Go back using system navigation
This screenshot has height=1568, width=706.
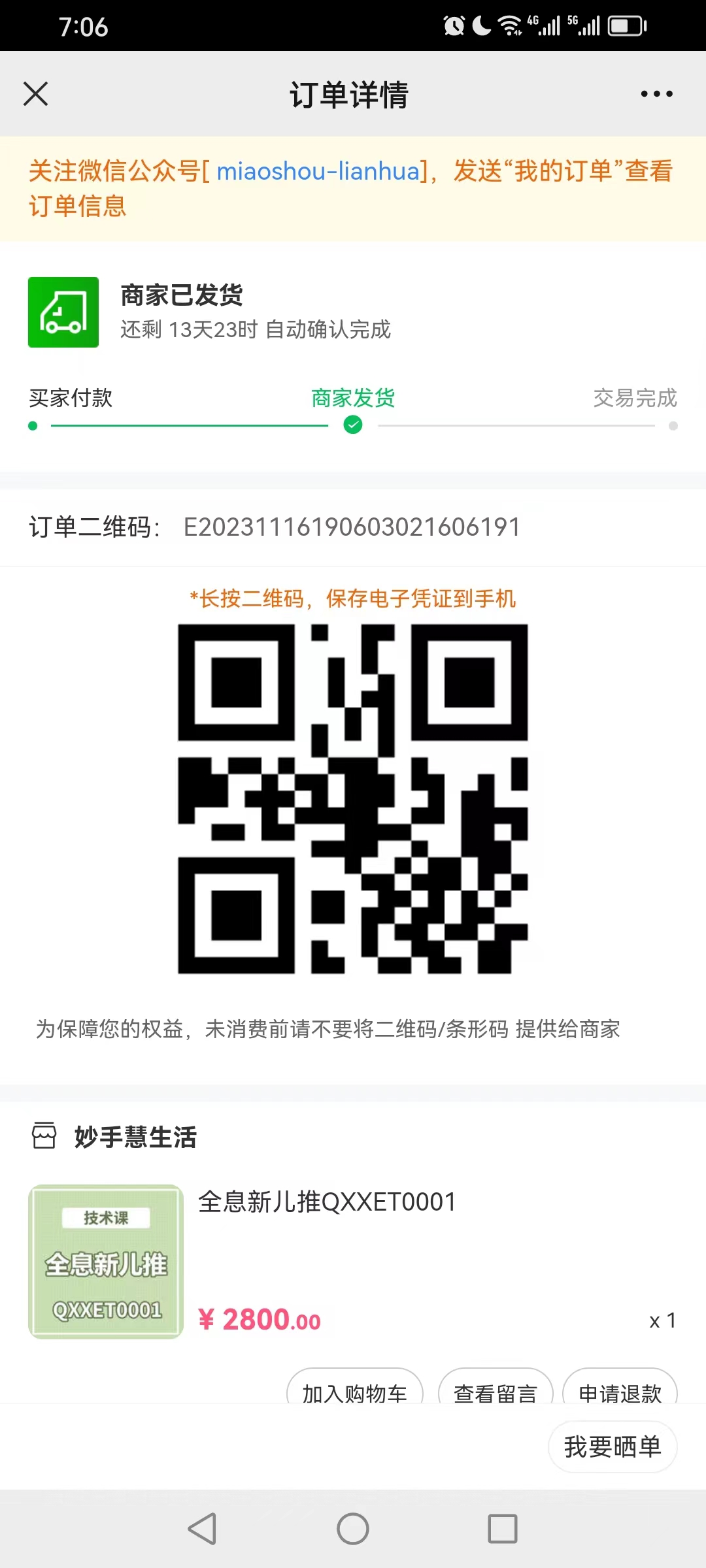click(x=202, y=1529)
